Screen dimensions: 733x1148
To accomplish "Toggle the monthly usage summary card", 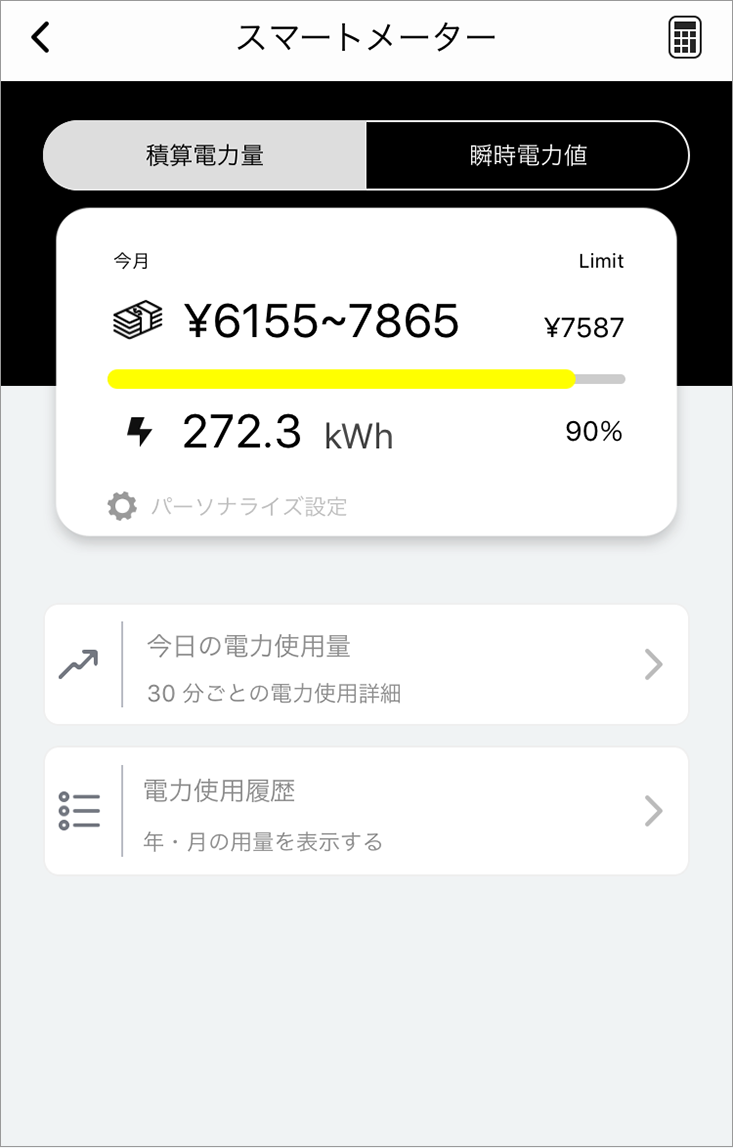I will tap(366, 370).
